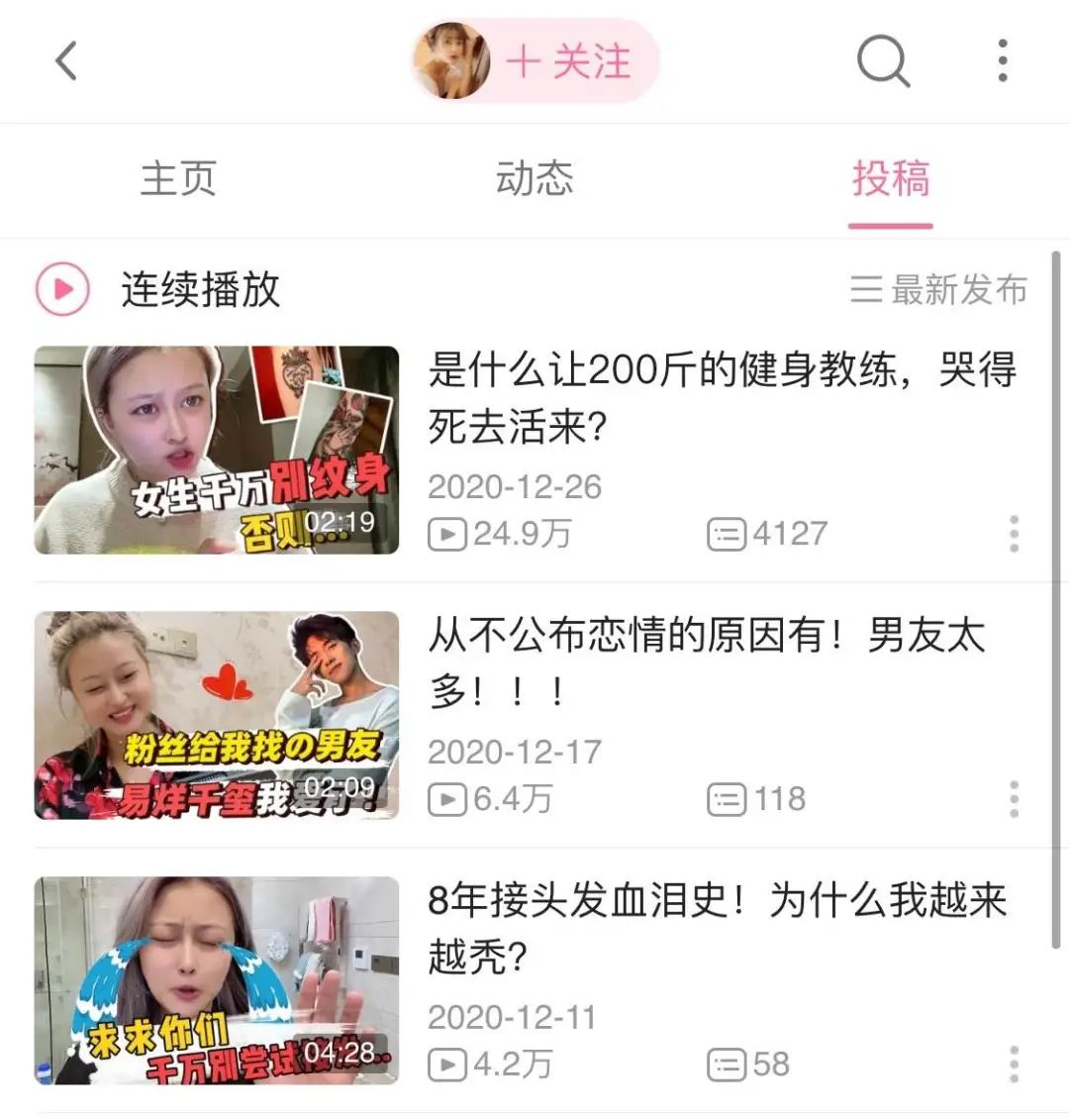Screen dimensions: 1069x1120
Task: Open the 女生千万别纹身 video thumbnail
Action: pyautogui.click(x=217, y=451)
